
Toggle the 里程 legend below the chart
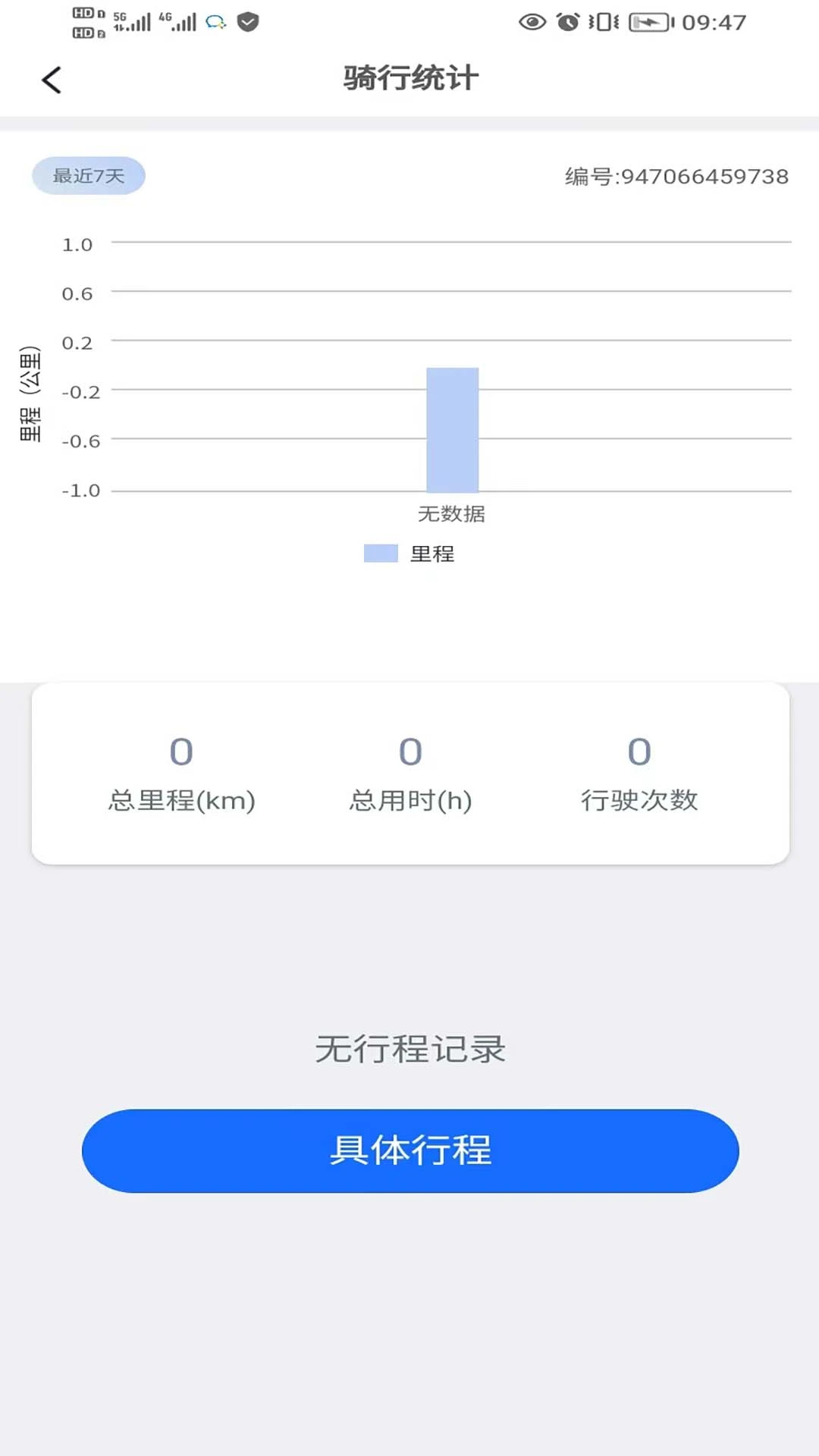click(409, 553)
